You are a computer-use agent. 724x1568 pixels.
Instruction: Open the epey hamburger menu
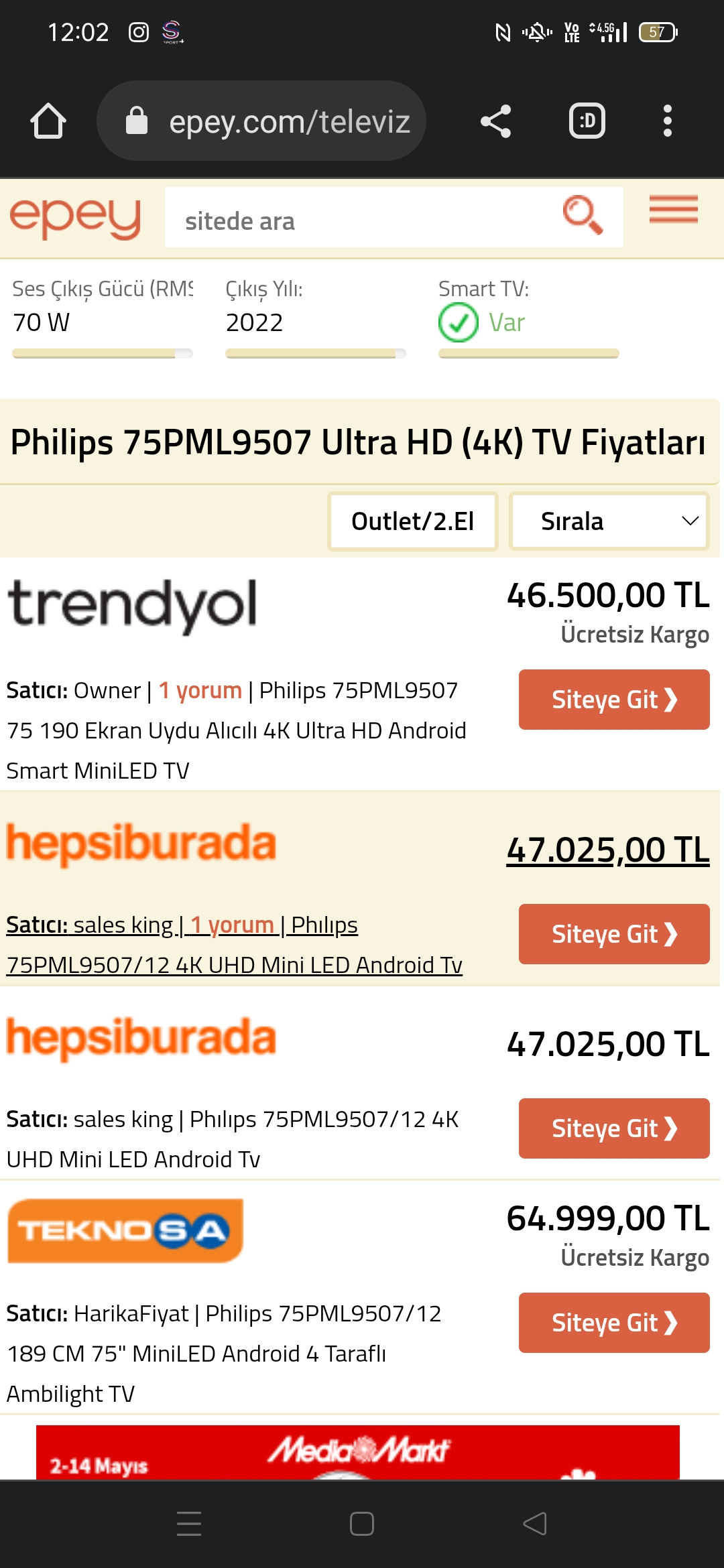coord(674,209)
